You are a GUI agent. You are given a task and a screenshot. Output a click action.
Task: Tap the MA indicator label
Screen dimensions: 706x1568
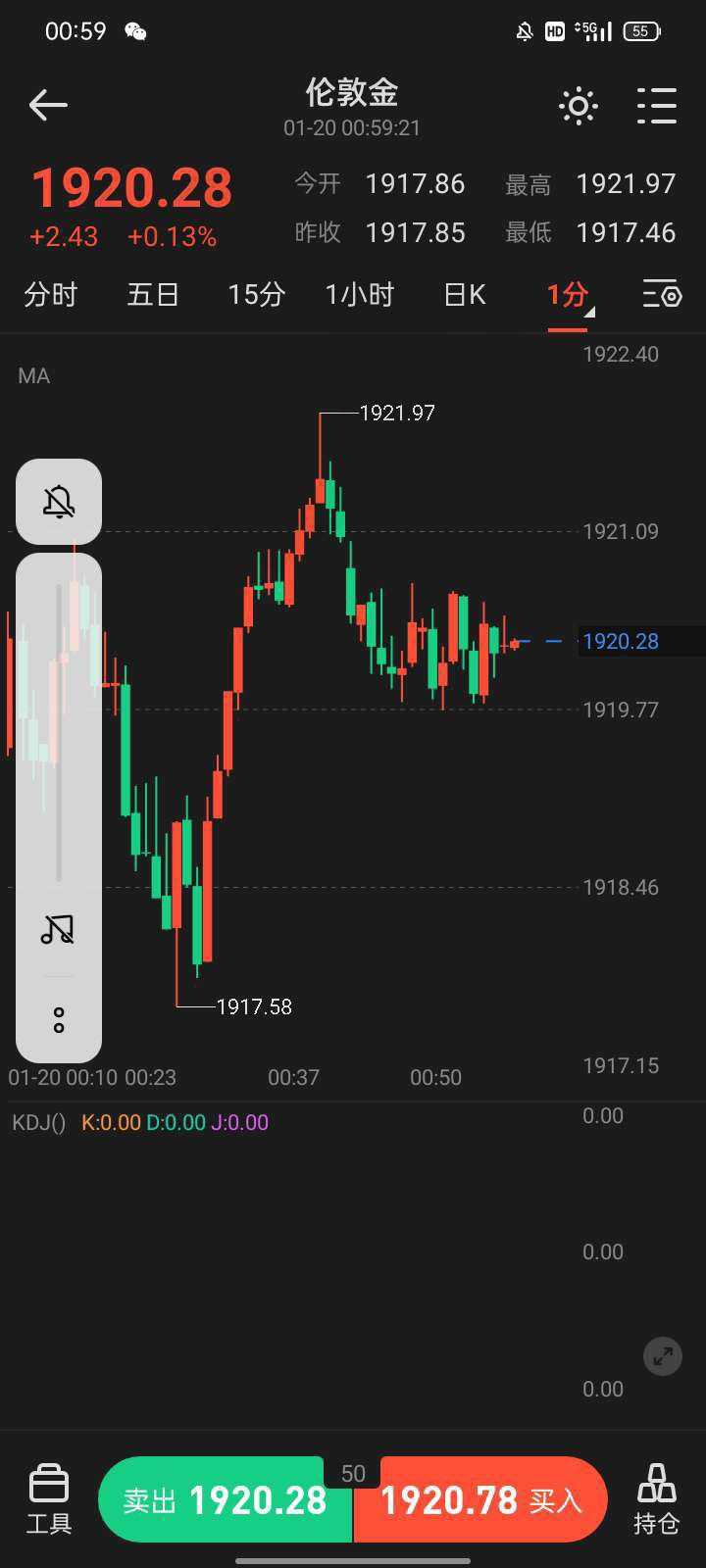(33, 376)
